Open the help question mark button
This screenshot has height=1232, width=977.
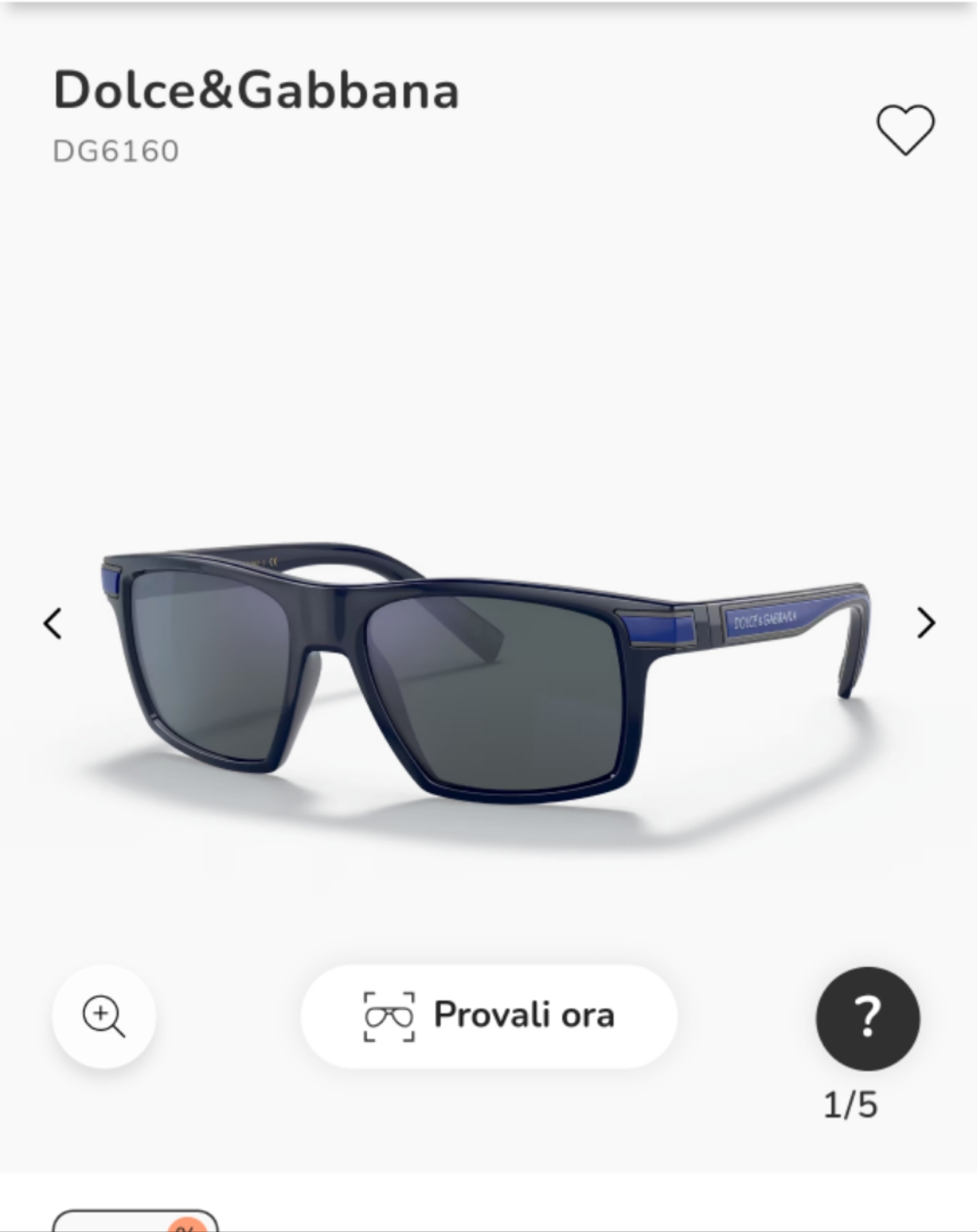(867, 1018)
